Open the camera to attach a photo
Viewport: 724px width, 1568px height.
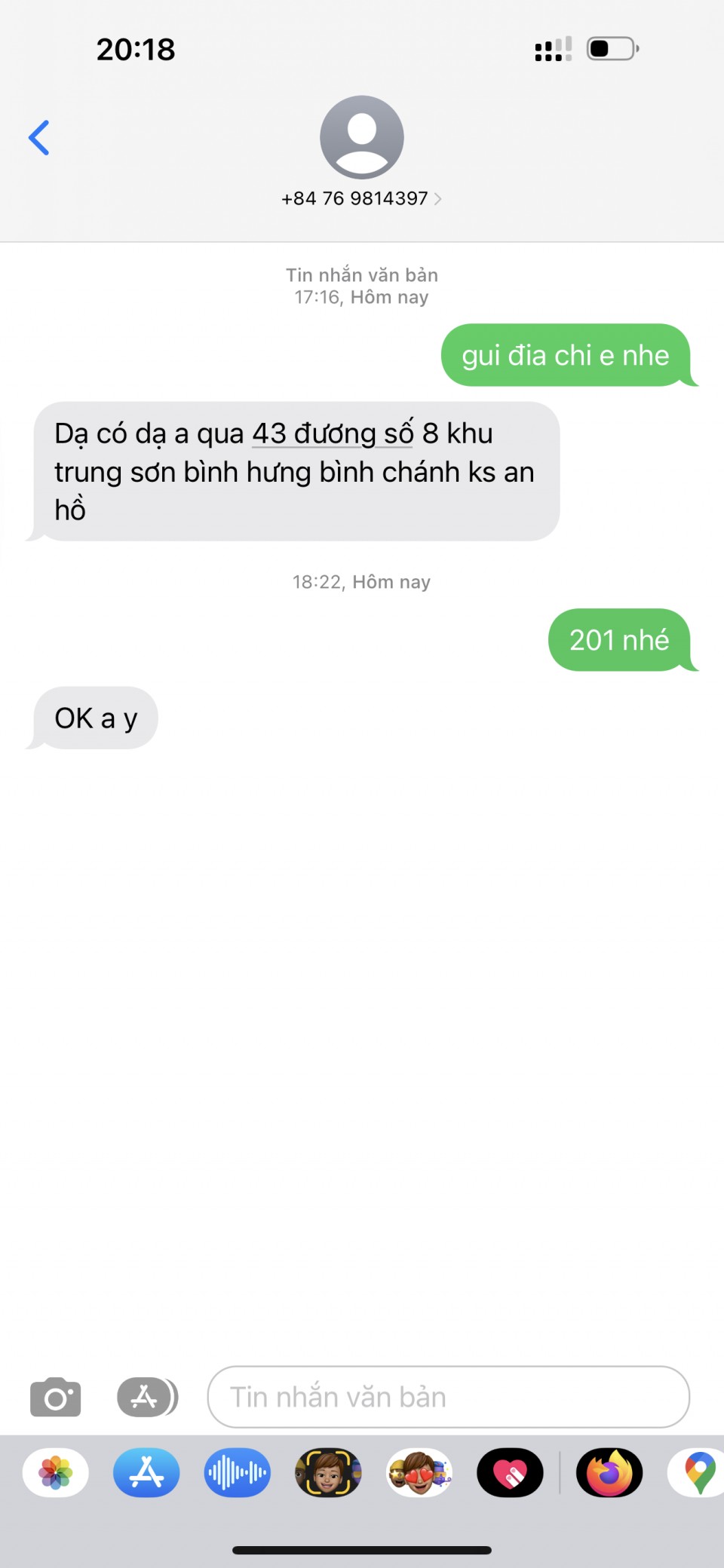pyautogui.click(x=55, y=1397)
